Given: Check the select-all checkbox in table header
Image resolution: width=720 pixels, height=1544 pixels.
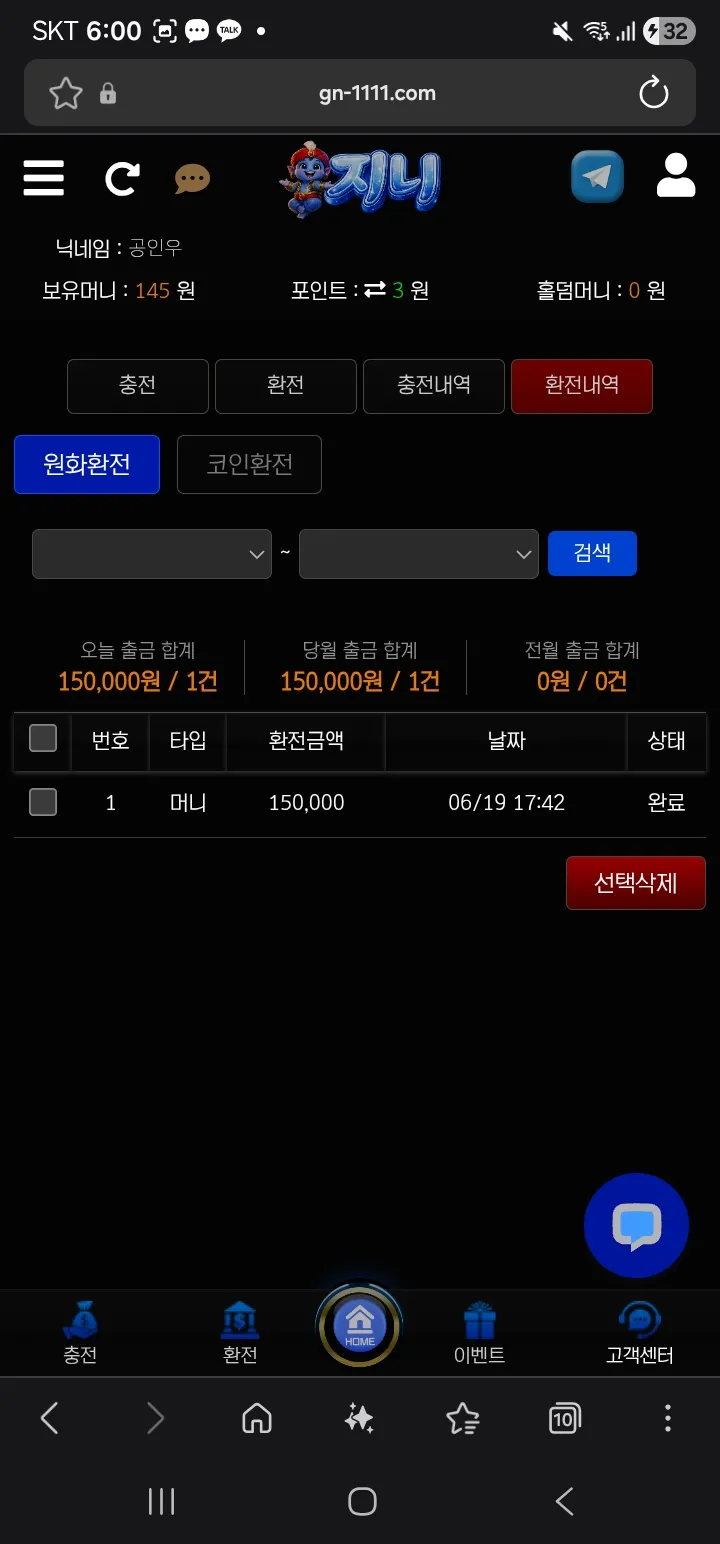Looking at the screenshot, I should tap(43, 739).
